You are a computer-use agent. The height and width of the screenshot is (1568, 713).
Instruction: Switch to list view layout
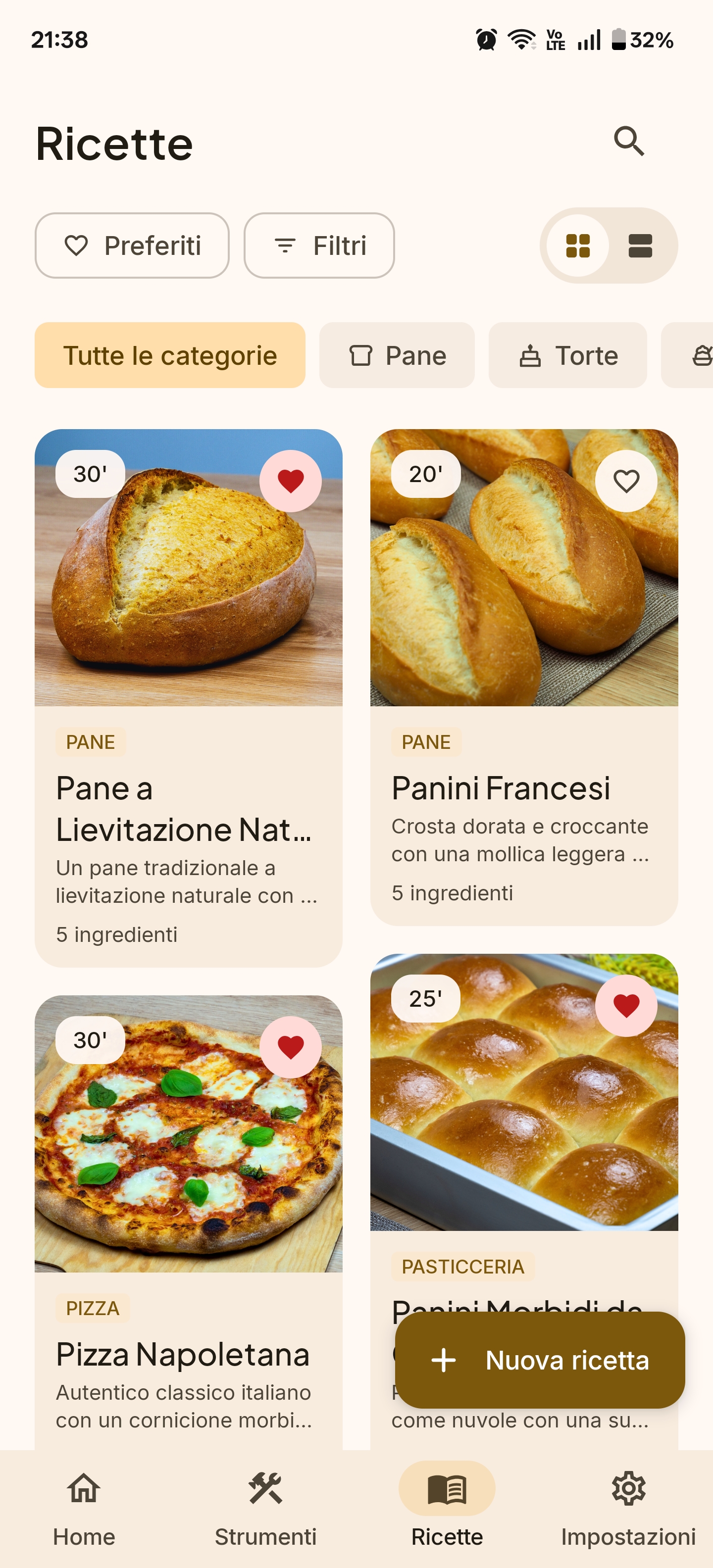(641, 245)
